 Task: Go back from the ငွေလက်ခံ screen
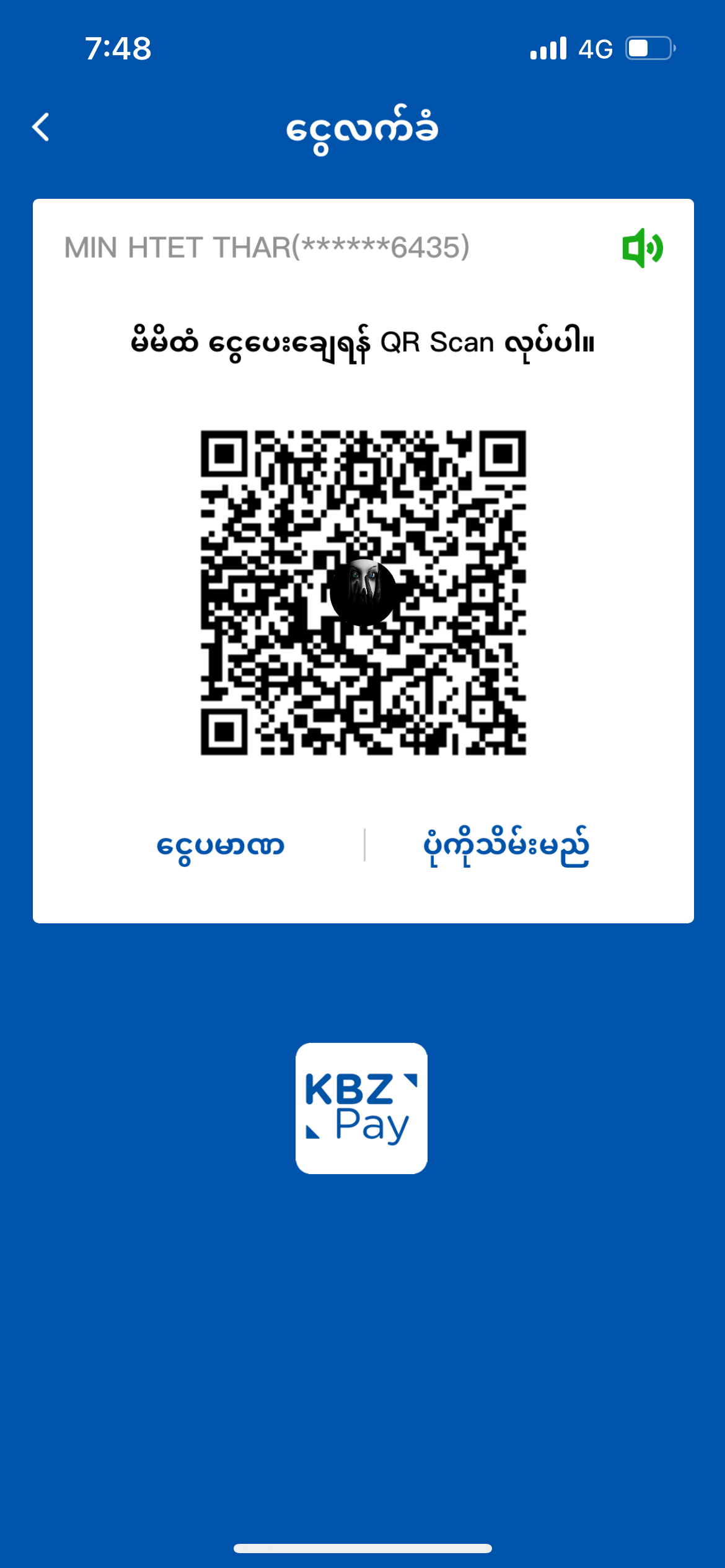point(41,128)
